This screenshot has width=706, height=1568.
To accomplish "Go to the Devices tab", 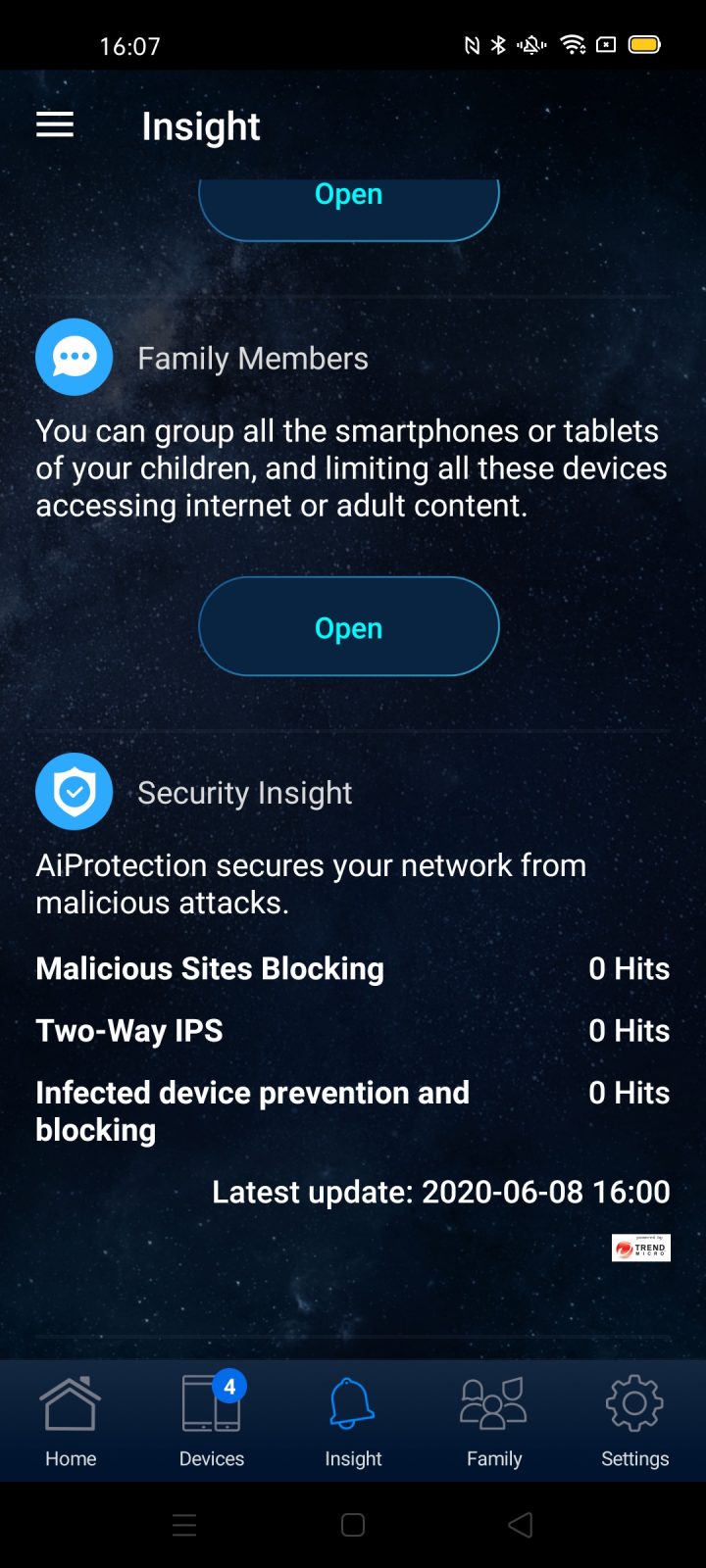I will (212, 1420).
